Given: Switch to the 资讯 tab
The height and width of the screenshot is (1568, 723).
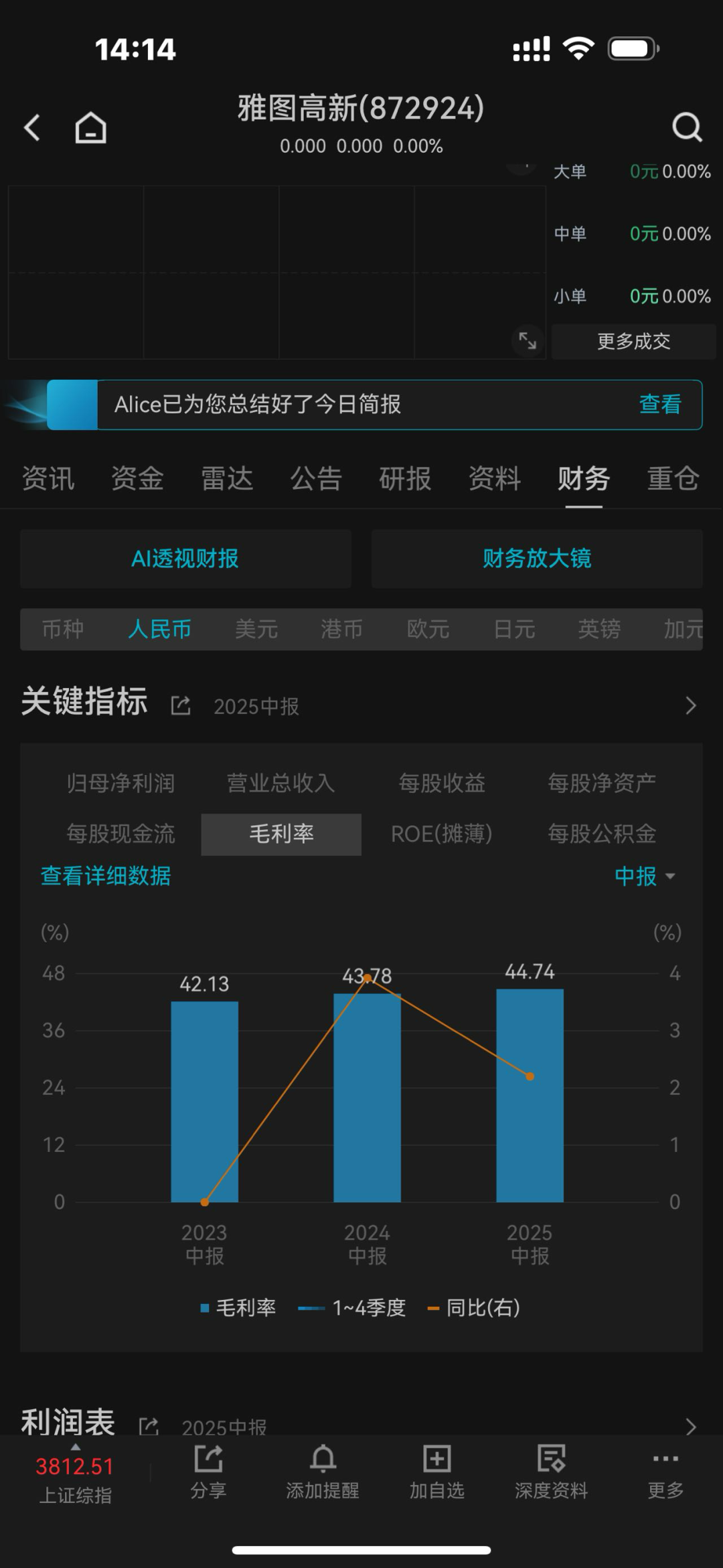Looking at the screenshot, I should 48,479.
